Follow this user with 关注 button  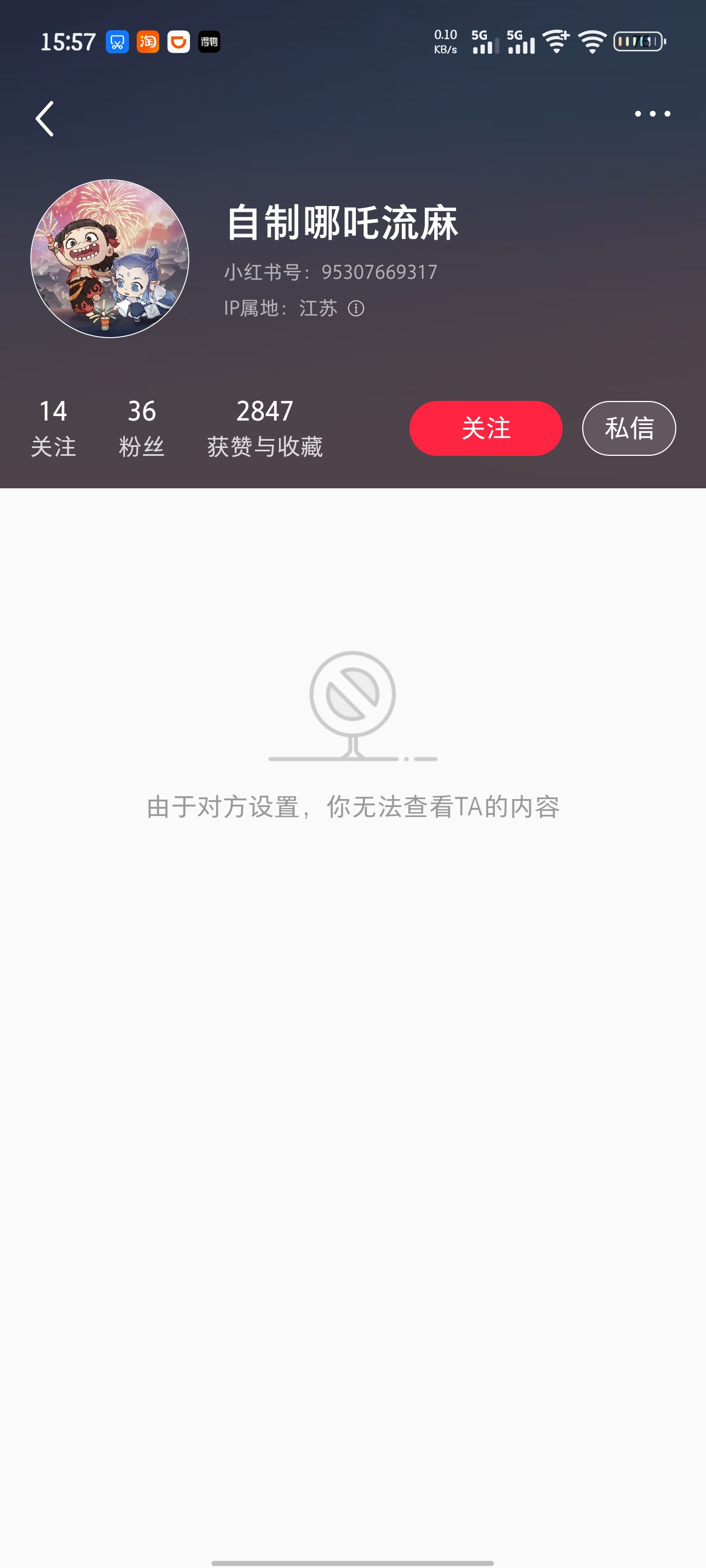point(485,428)
